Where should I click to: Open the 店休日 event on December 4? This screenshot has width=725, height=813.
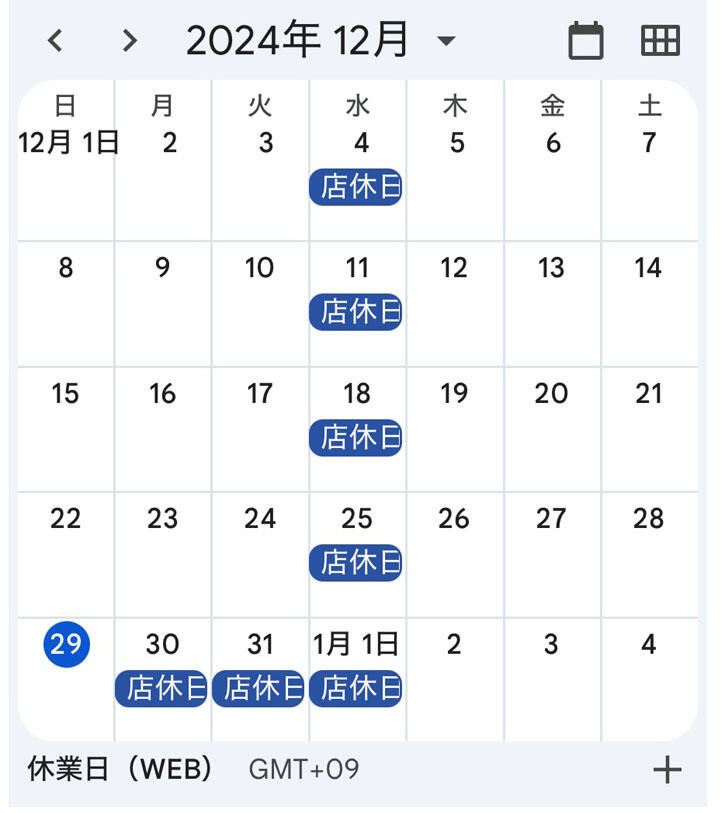tap(356, 187)
